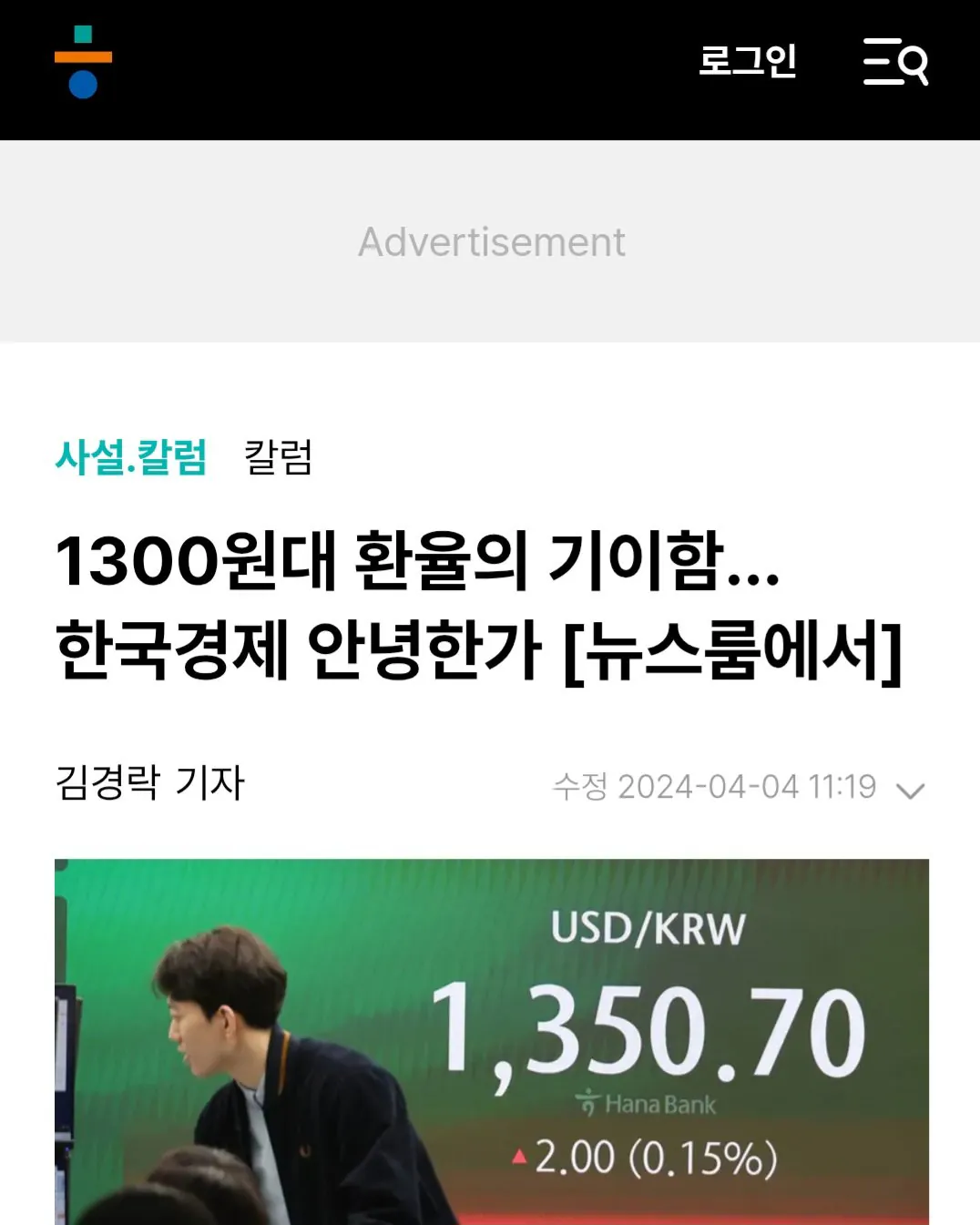Open the menu and search icon
Viewport: 980px width, 1225px height.
pyautogui.click(x=894, y=62)
